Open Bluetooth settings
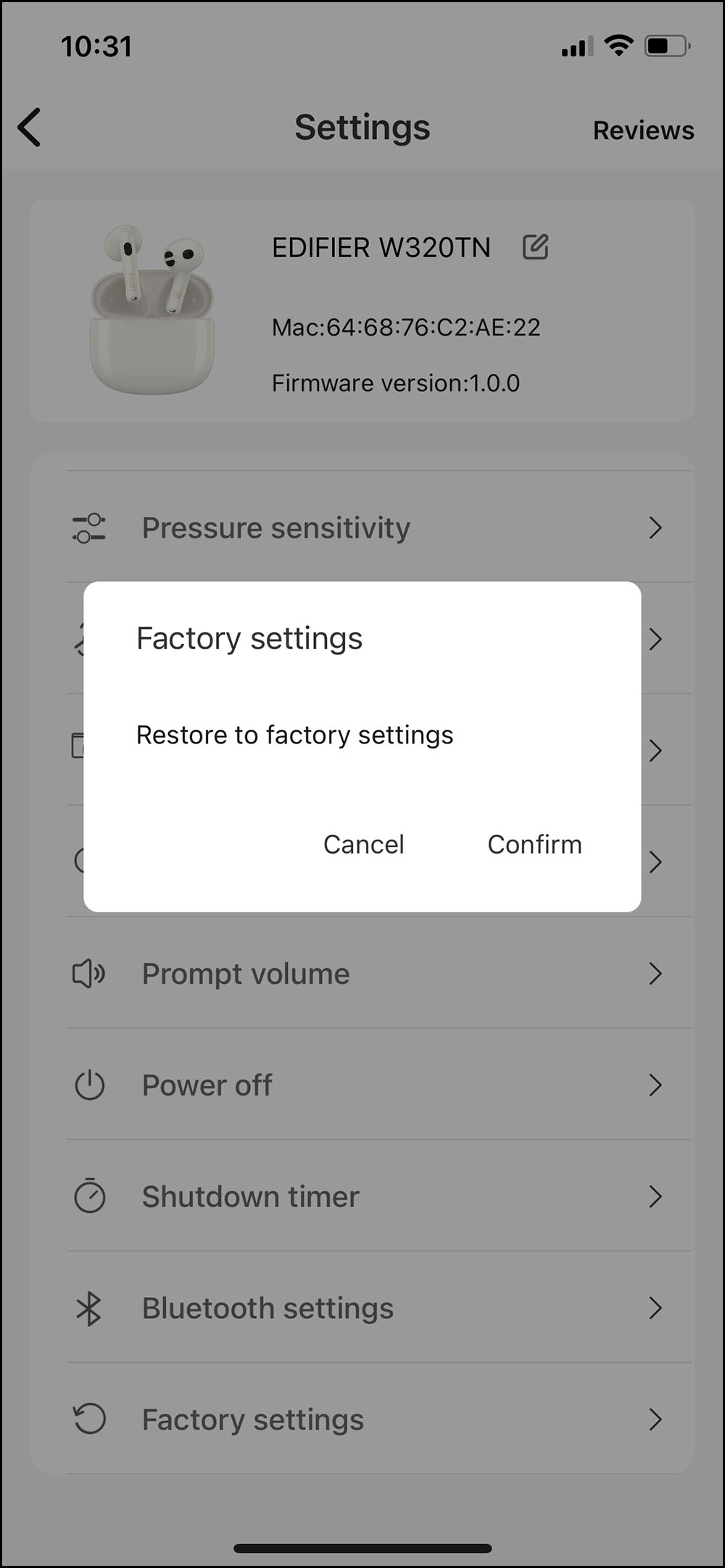This screenshot has width=725, height=1568. click(362, 1309)
